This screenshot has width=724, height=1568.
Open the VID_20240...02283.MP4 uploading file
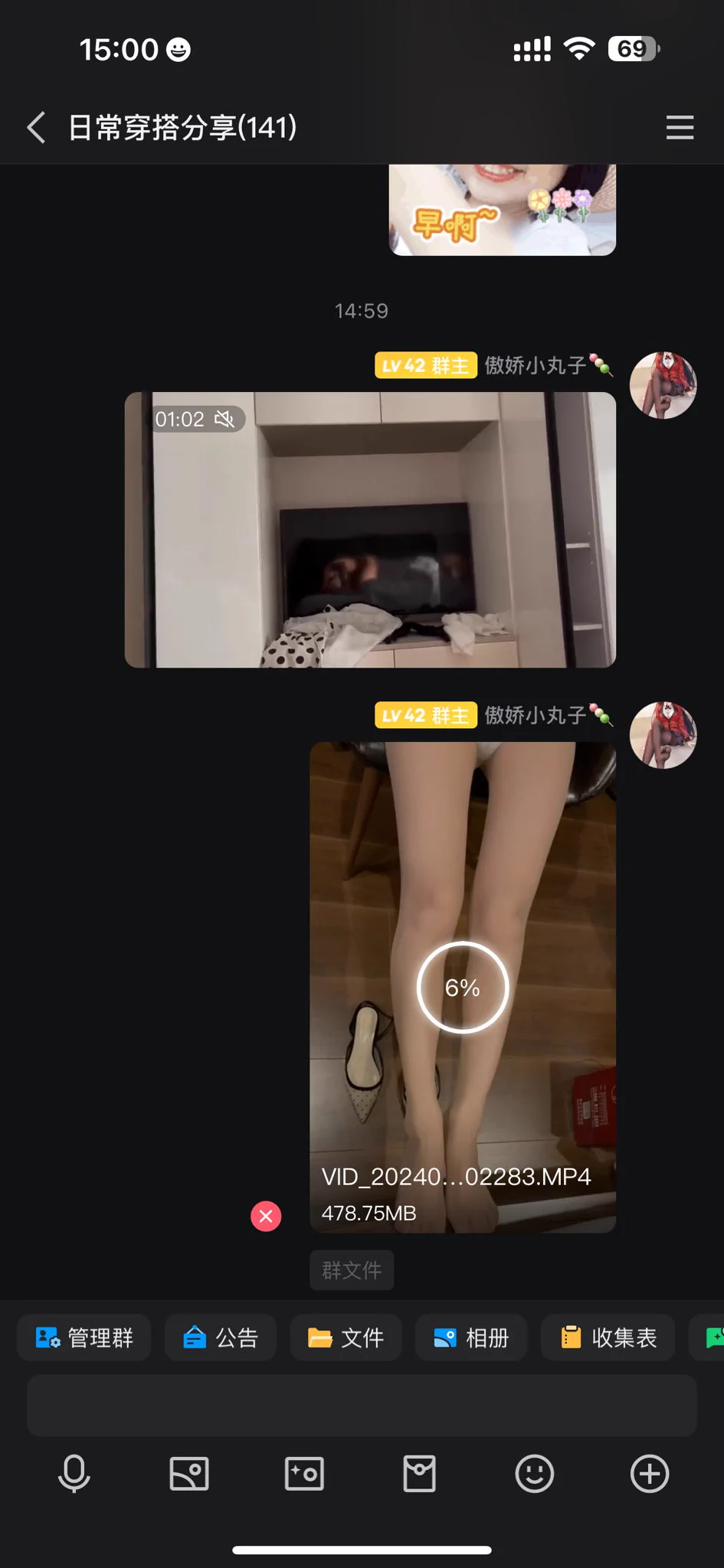tap(463, 988)
